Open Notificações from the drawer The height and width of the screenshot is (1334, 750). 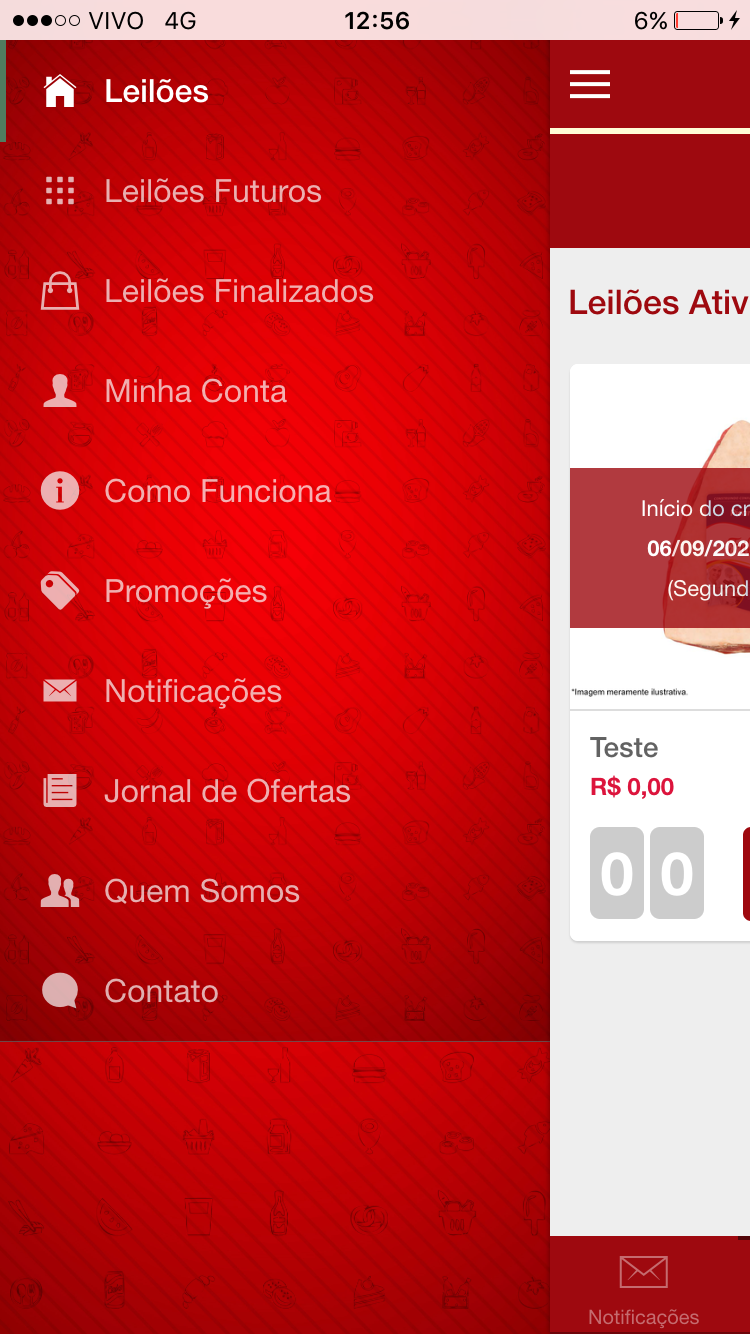193,691
